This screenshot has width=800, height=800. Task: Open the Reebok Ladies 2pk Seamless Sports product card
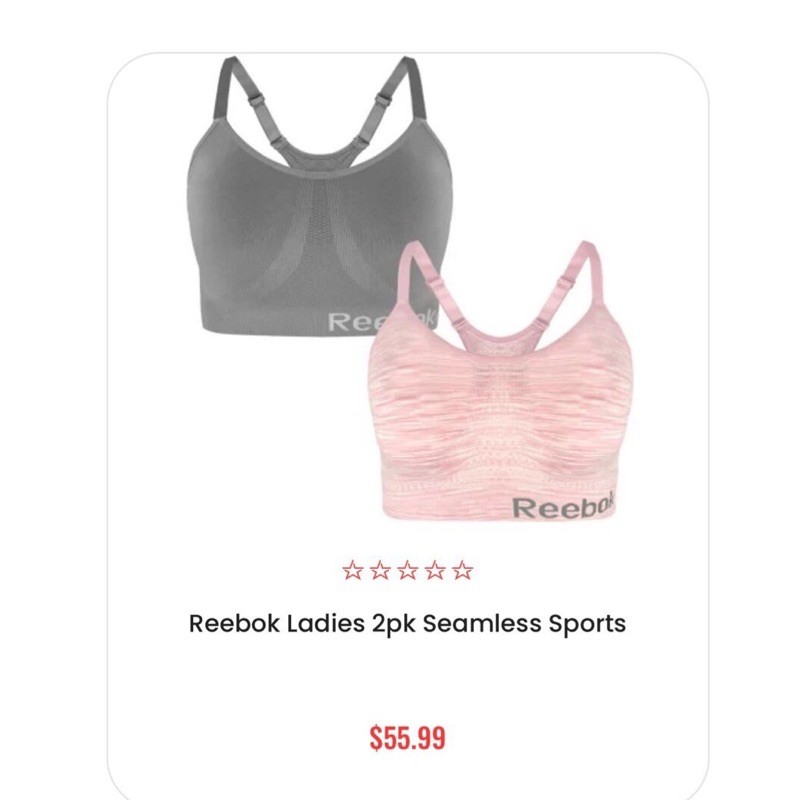[407, 623]
